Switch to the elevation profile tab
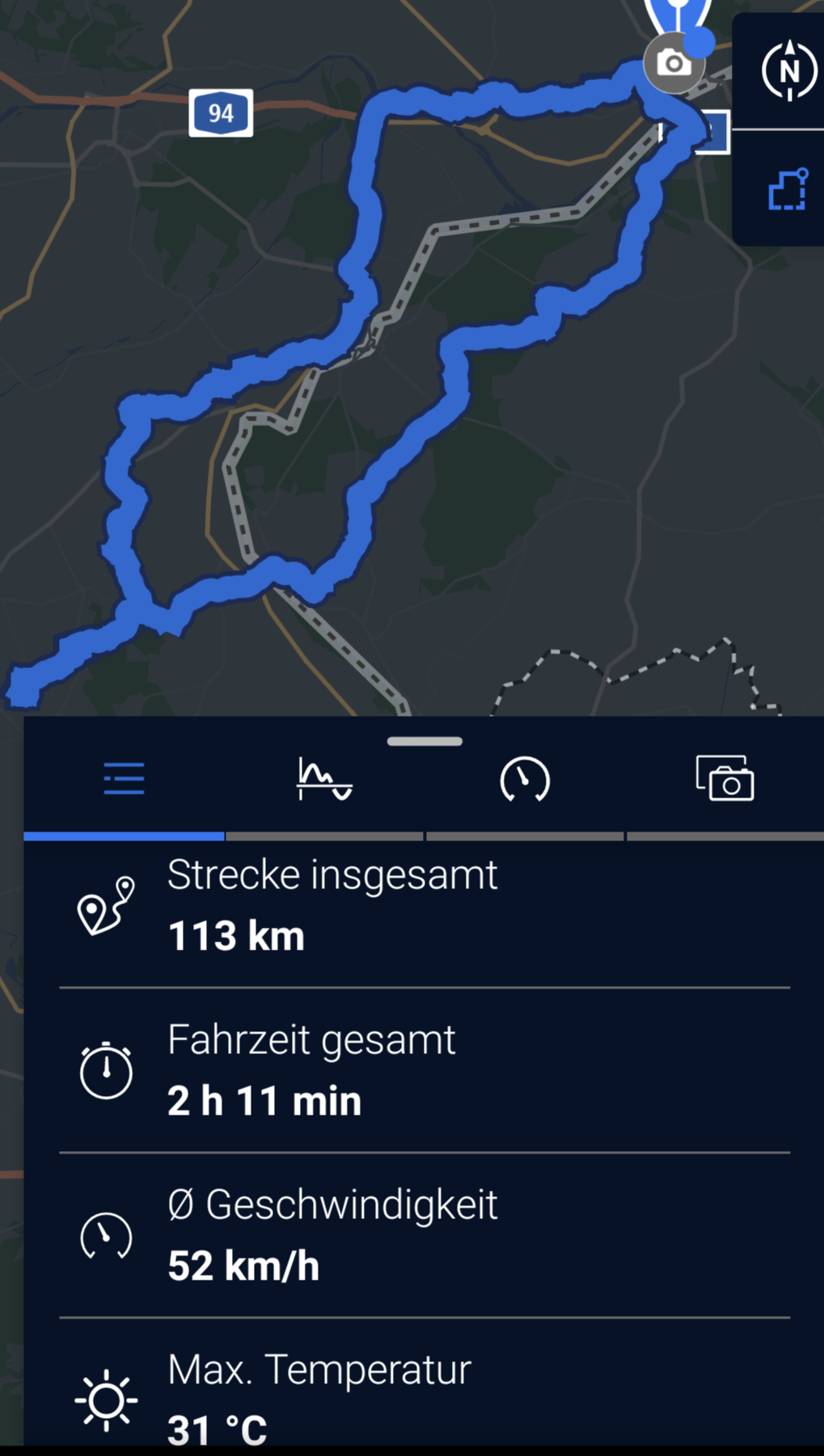This screenshot has height=1456, width=824. tap(324, 779)
